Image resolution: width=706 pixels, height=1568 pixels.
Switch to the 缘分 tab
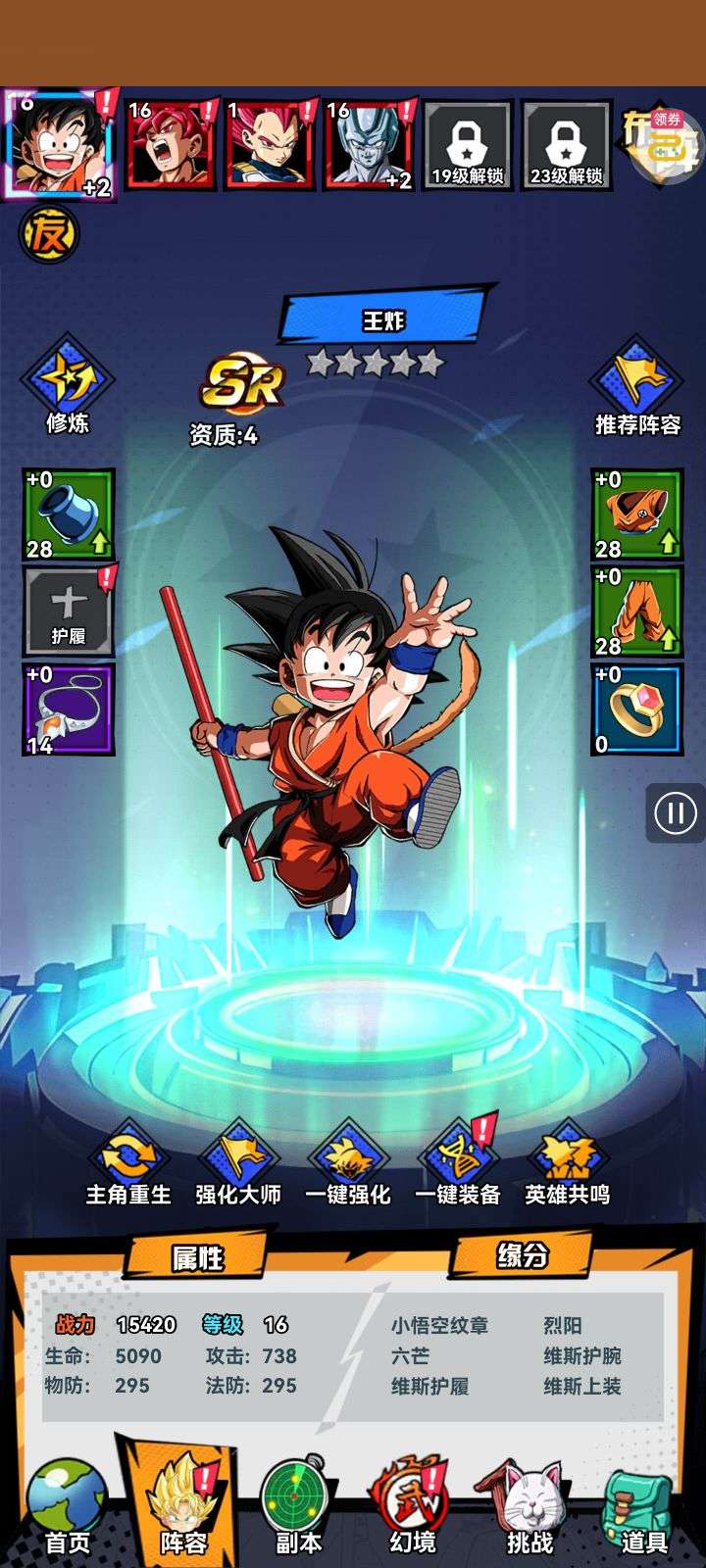pyautogui.click(x=522, y=1255)
